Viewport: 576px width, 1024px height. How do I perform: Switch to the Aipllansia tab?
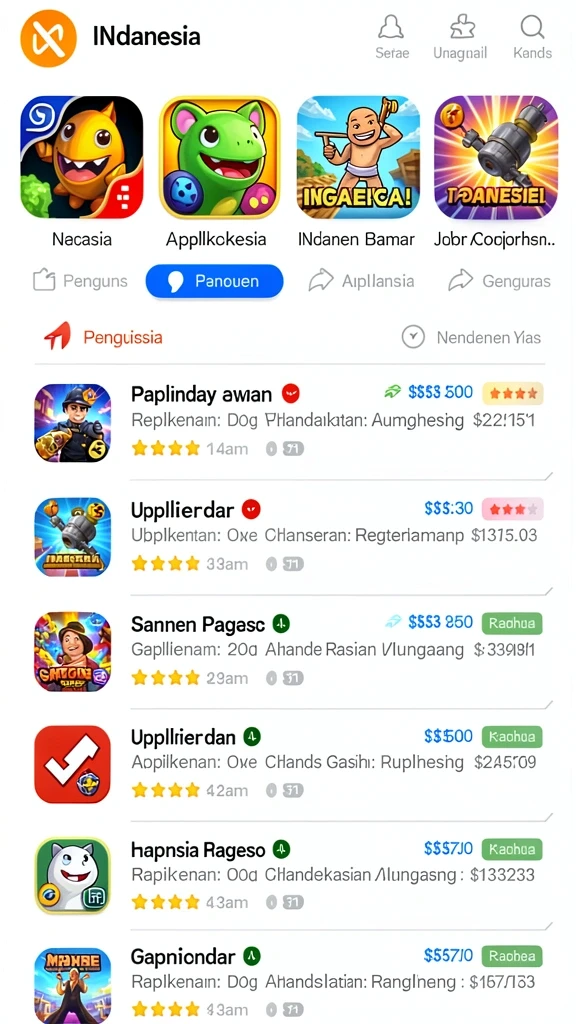pyautogui.click(x=361, y=281)
